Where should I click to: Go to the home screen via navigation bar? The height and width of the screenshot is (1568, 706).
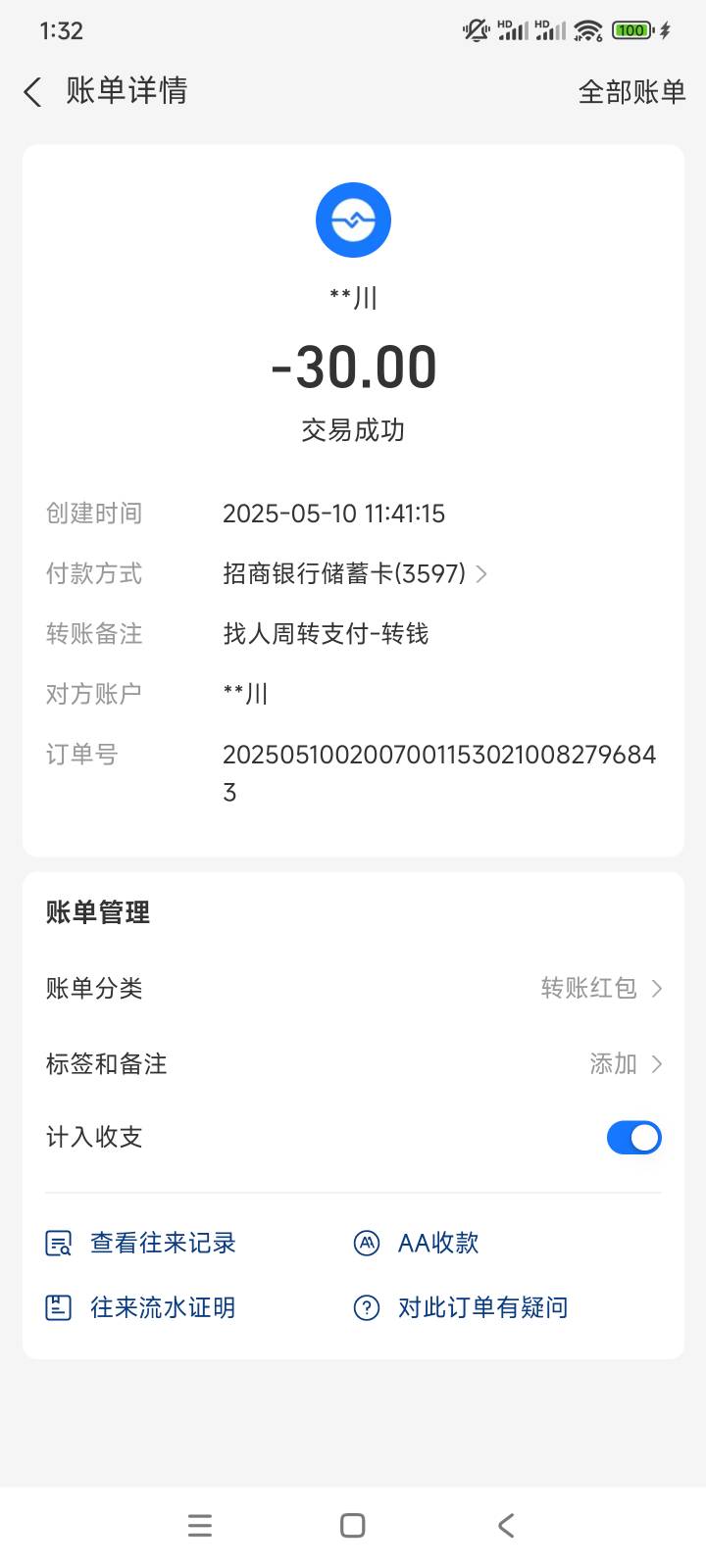coord(353,1526)
